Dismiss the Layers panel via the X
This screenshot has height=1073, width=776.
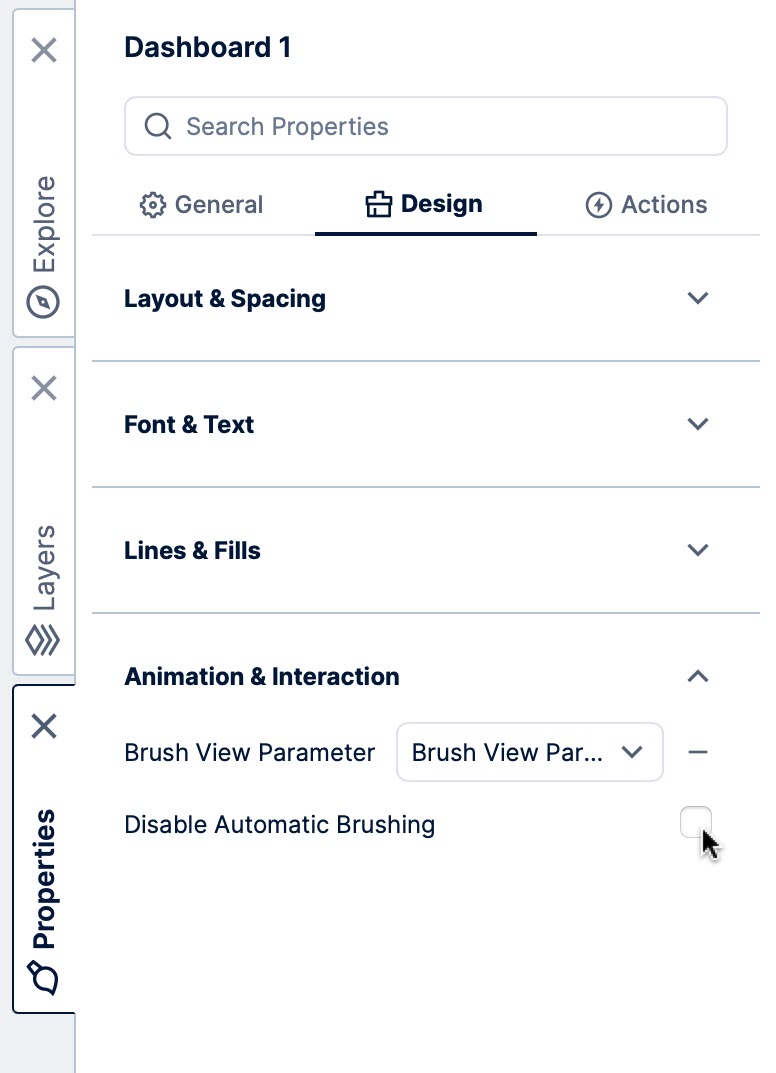click(x=44, y=388)
